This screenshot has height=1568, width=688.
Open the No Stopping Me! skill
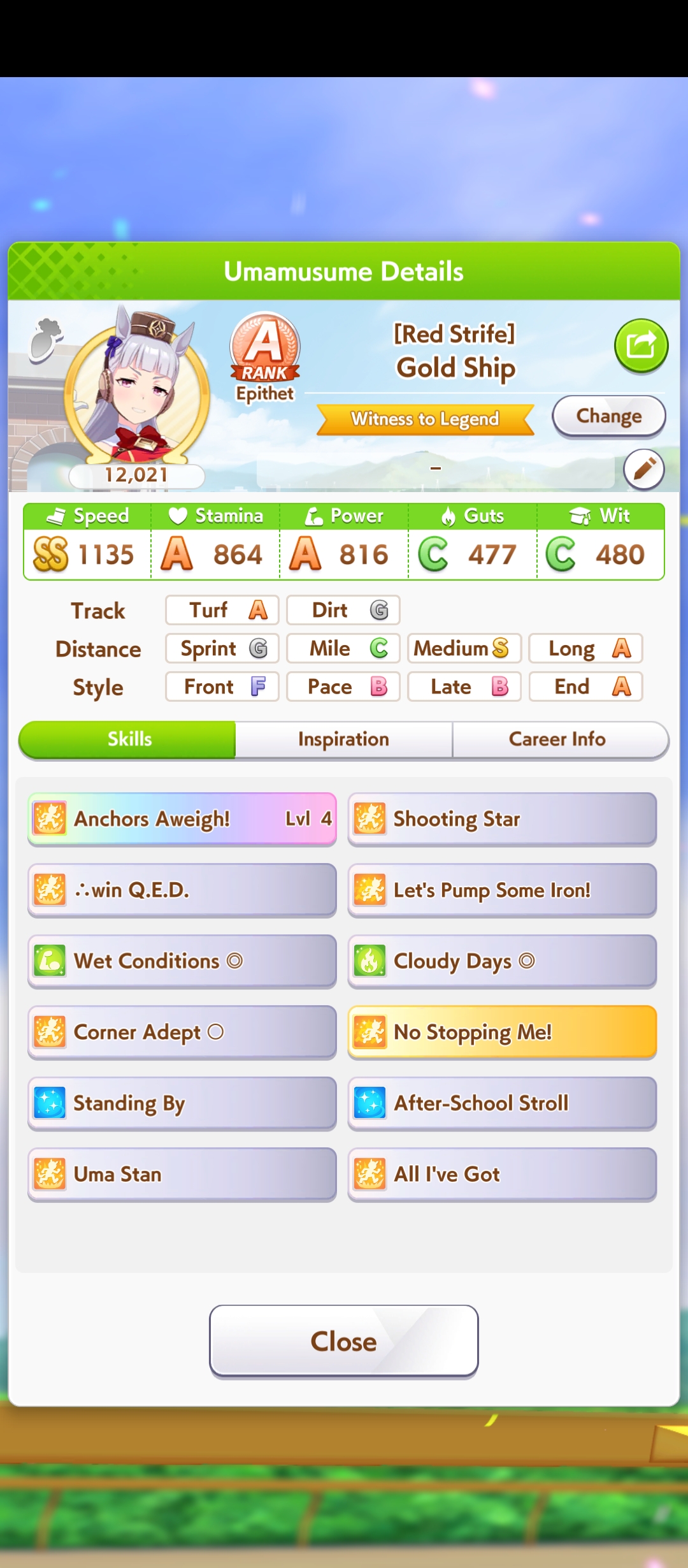coord(502,1033)
